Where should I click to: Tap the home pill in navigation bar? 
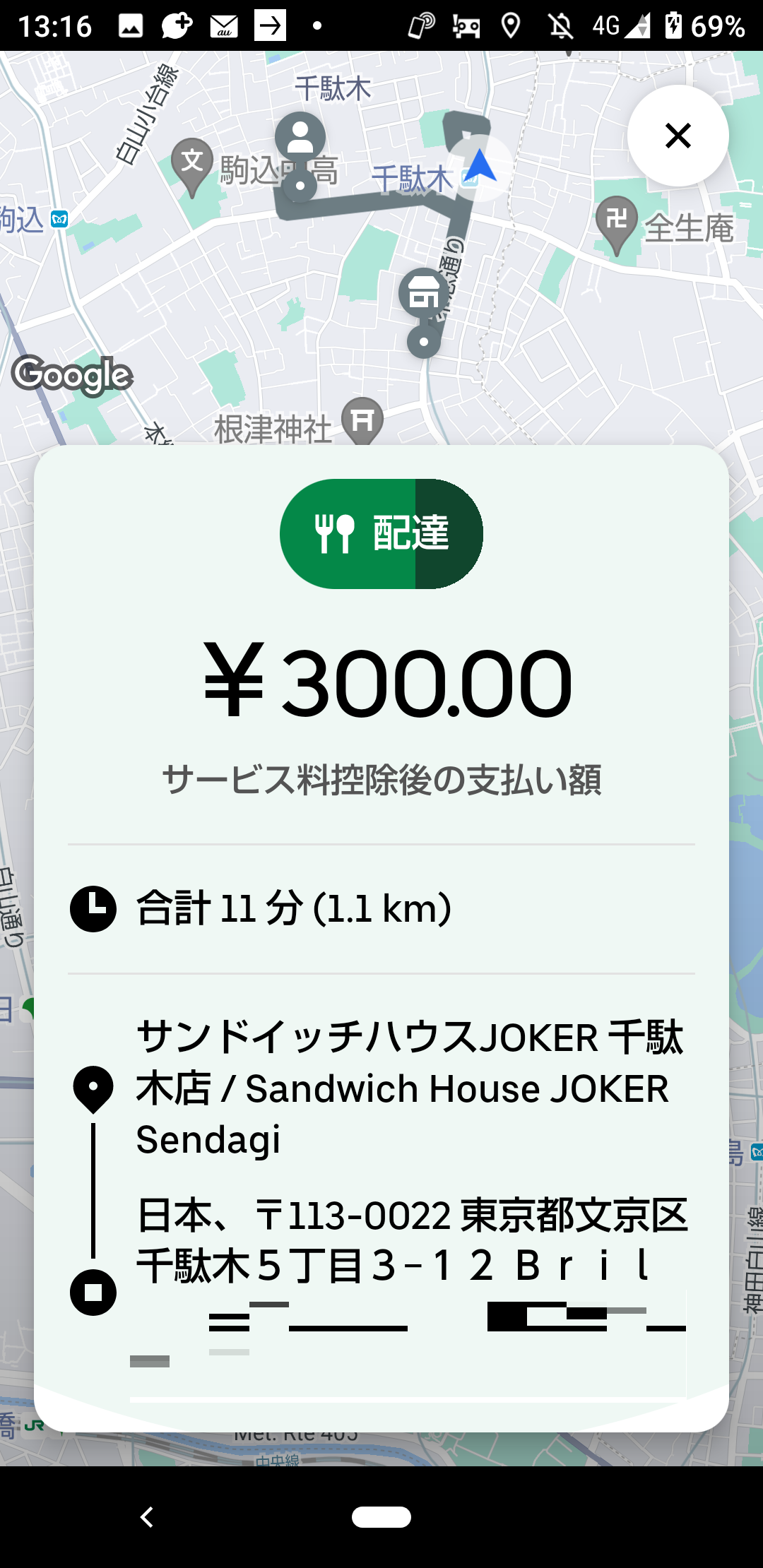click(x=381, y=1516)
